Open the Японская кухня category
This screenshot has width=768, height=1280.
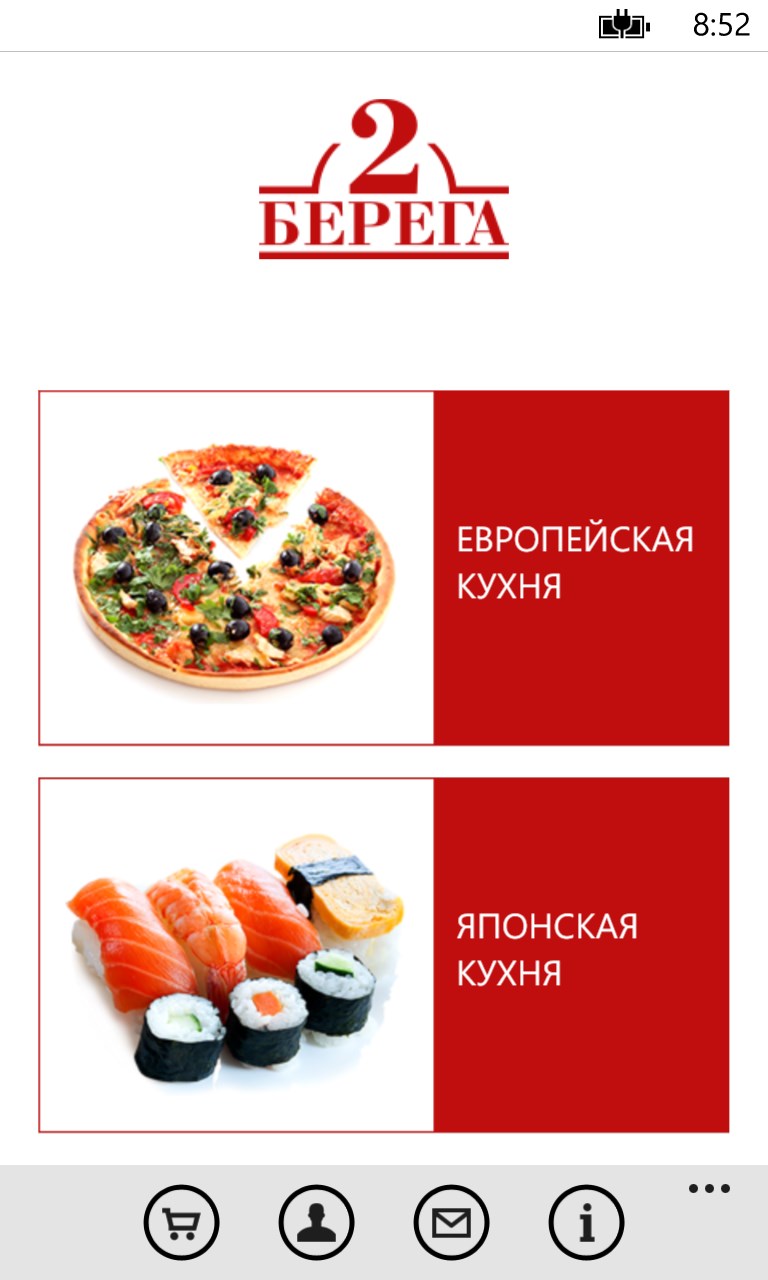click(x=383, y=954)
